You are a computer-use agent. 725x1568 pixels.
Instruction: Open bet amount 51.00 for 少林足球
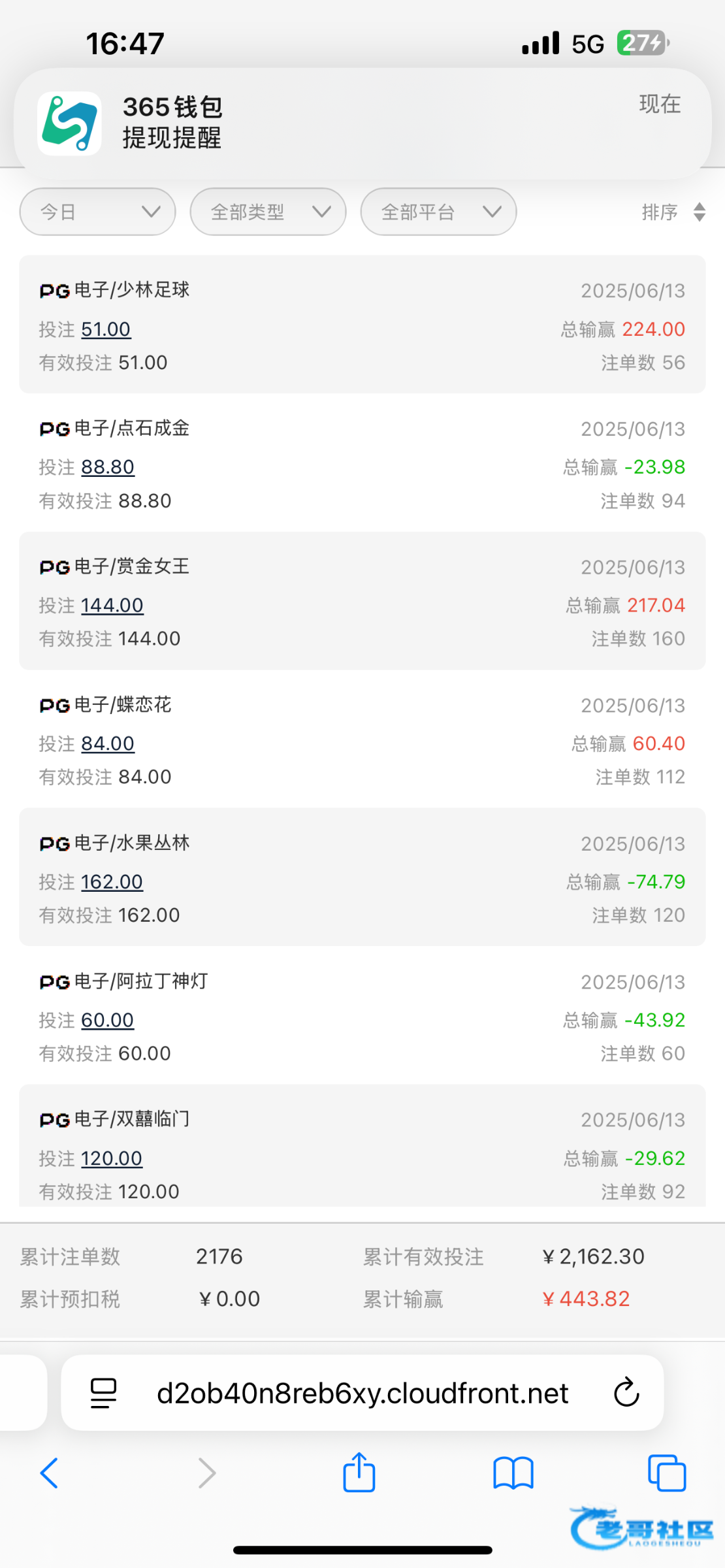(106, 329)
